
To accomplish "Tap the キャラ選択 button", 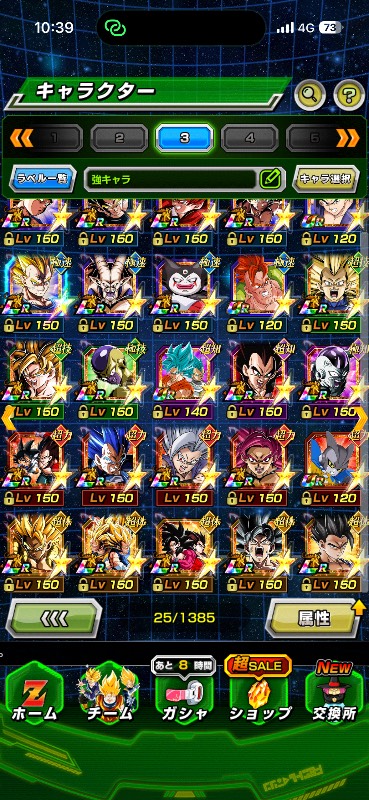I will (326, 179).
